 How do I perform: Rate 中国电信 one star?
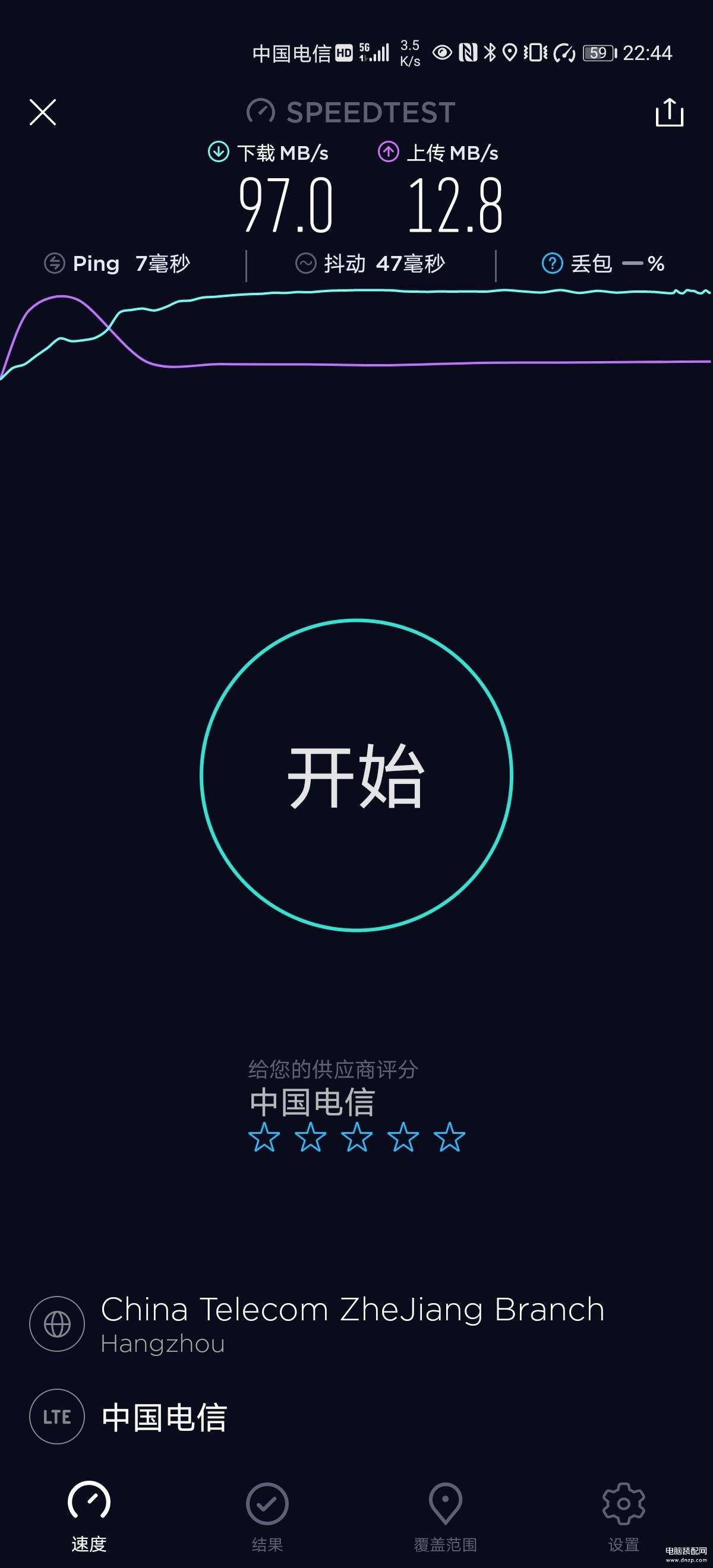tap(264, 1137)
